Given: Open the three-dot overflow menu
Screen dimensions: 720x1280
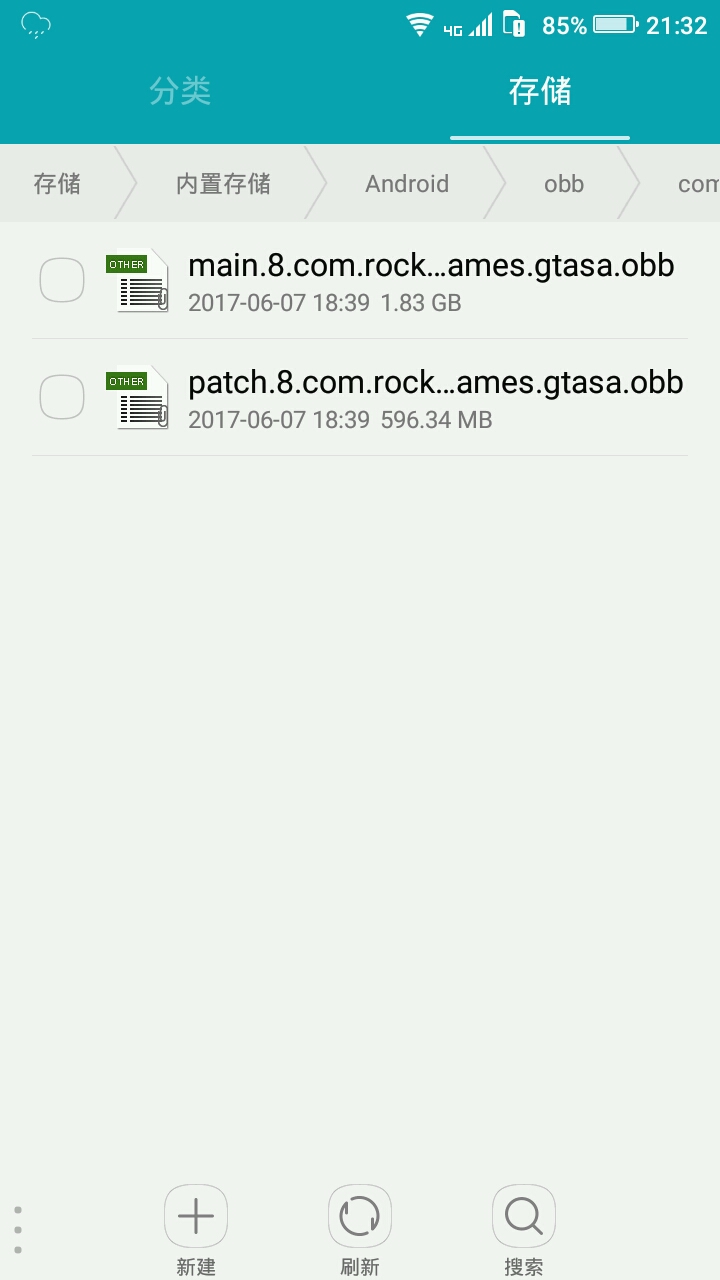Looking at the screenshot, I should click(x=18, y=1230).
